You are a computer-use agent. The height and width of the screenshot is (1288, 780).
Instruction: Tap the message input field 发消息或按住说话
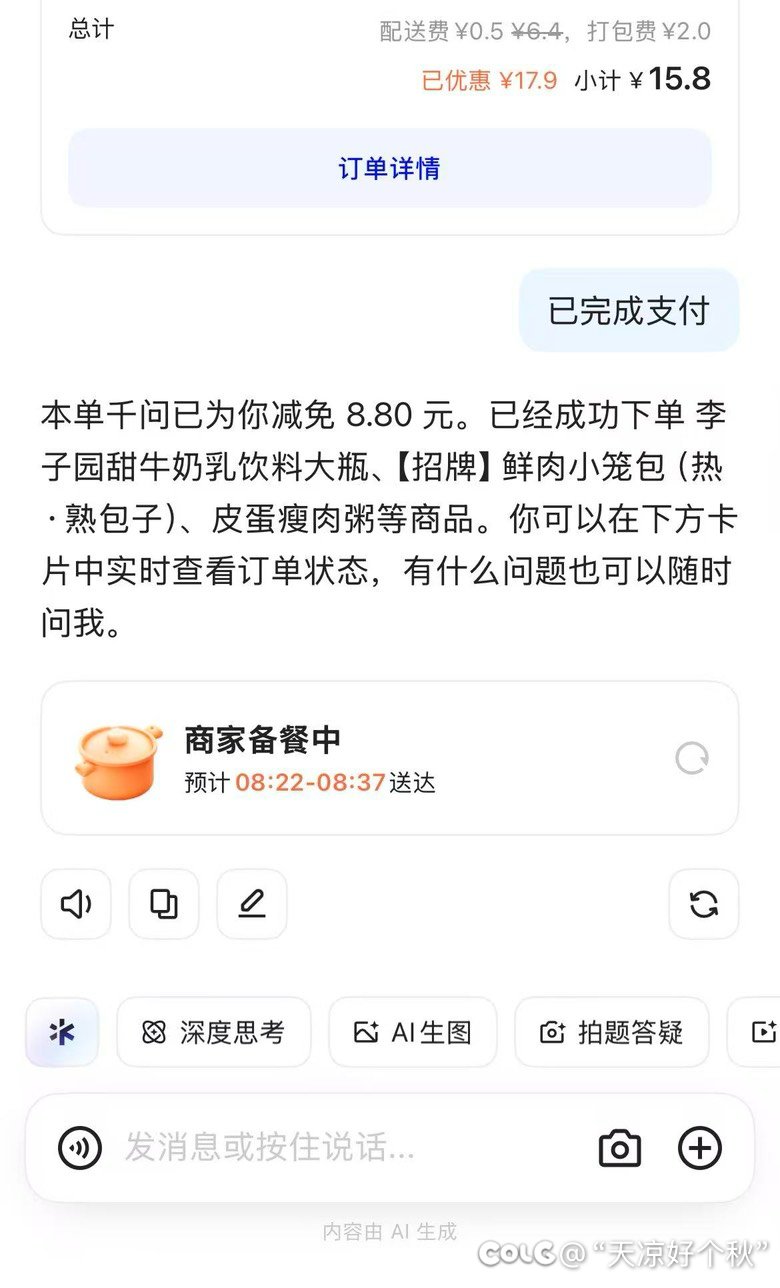tap(300, 1148)
